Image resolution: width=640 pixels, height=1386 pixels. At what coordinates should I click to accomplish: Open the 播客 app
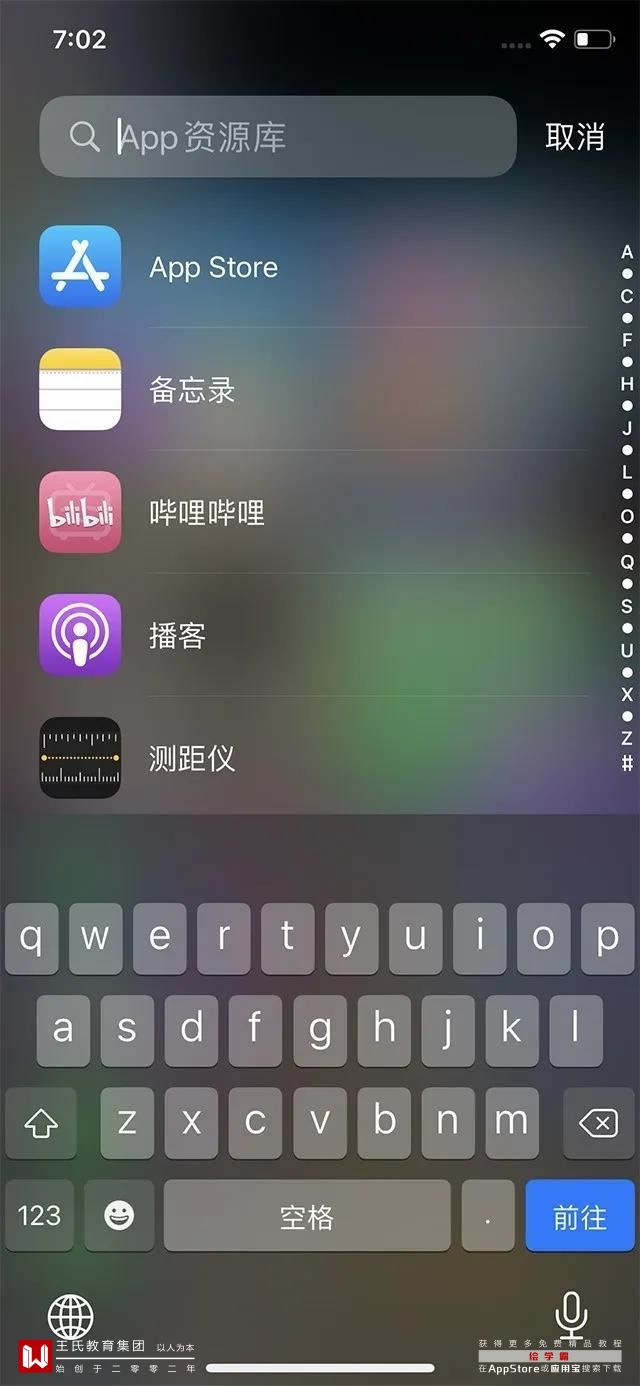[177, 636]
